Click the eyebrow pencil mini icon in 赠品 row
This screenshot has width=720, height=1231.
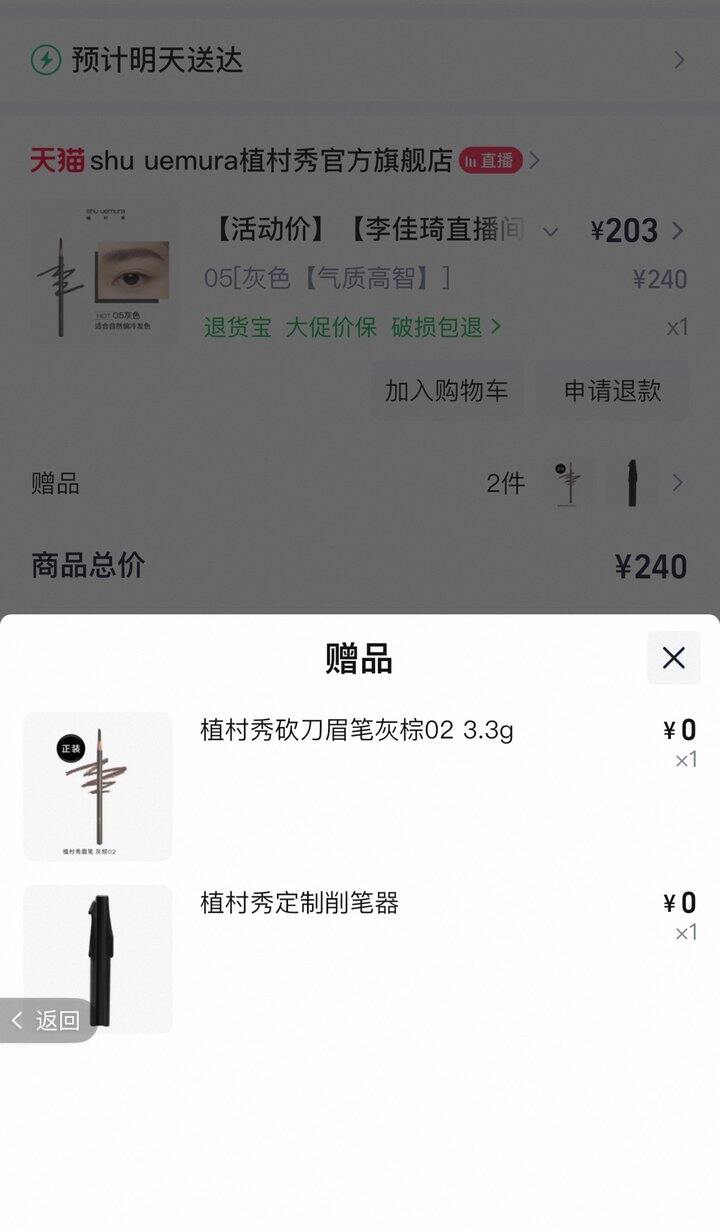pos(568,483)
